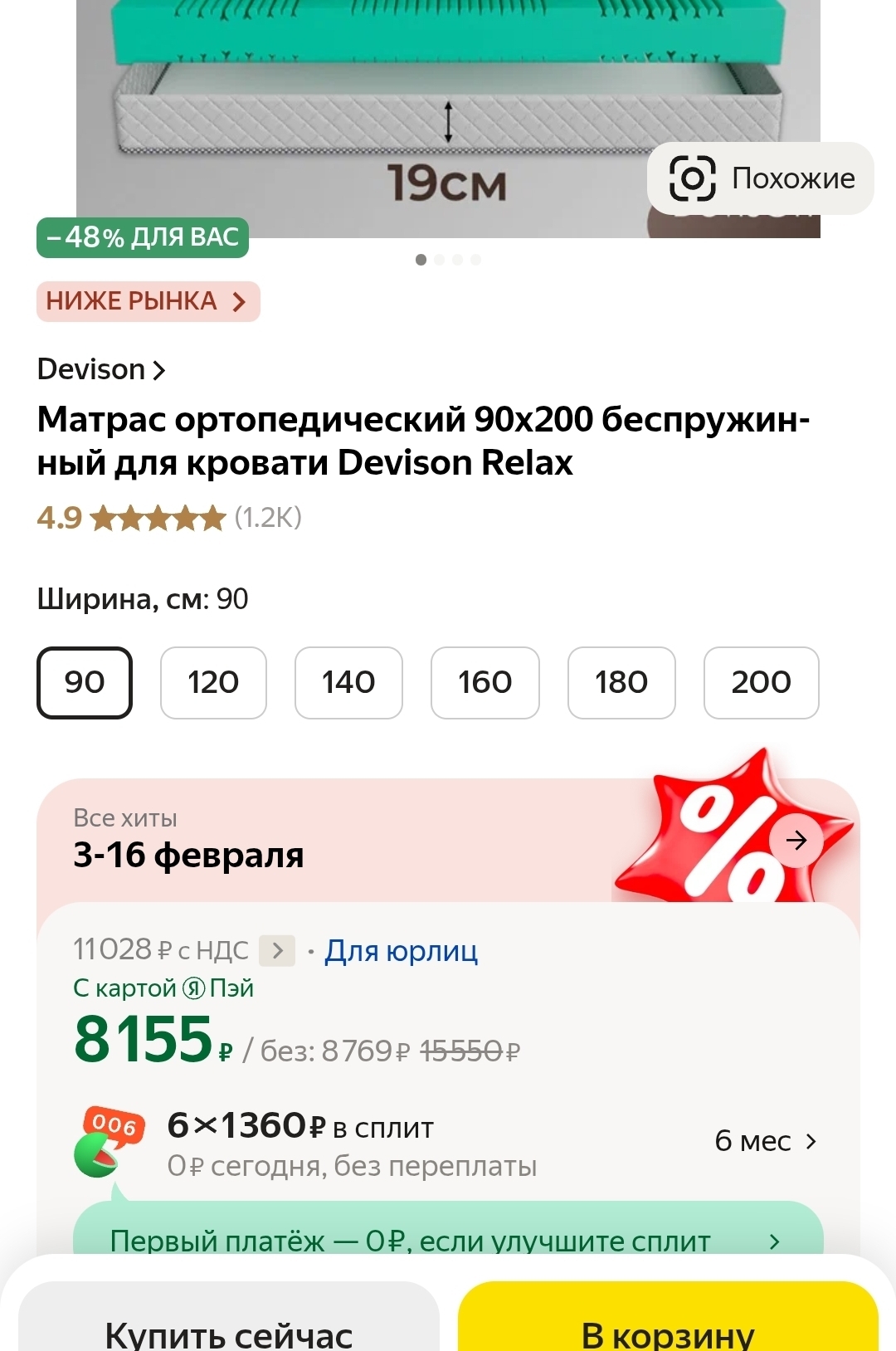Select width 90
896x1351 pixels.
[x=85, y=682]
